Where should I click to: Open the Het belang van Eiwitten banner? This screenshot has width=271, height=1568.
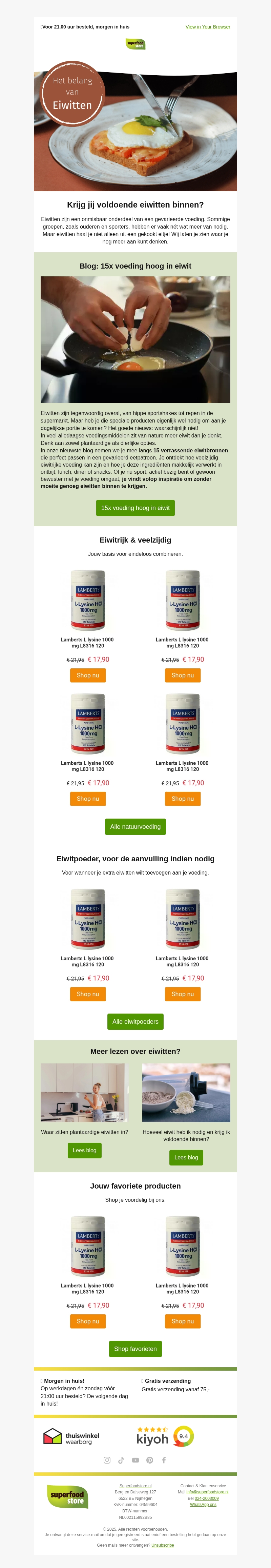(x=135, y=131)
